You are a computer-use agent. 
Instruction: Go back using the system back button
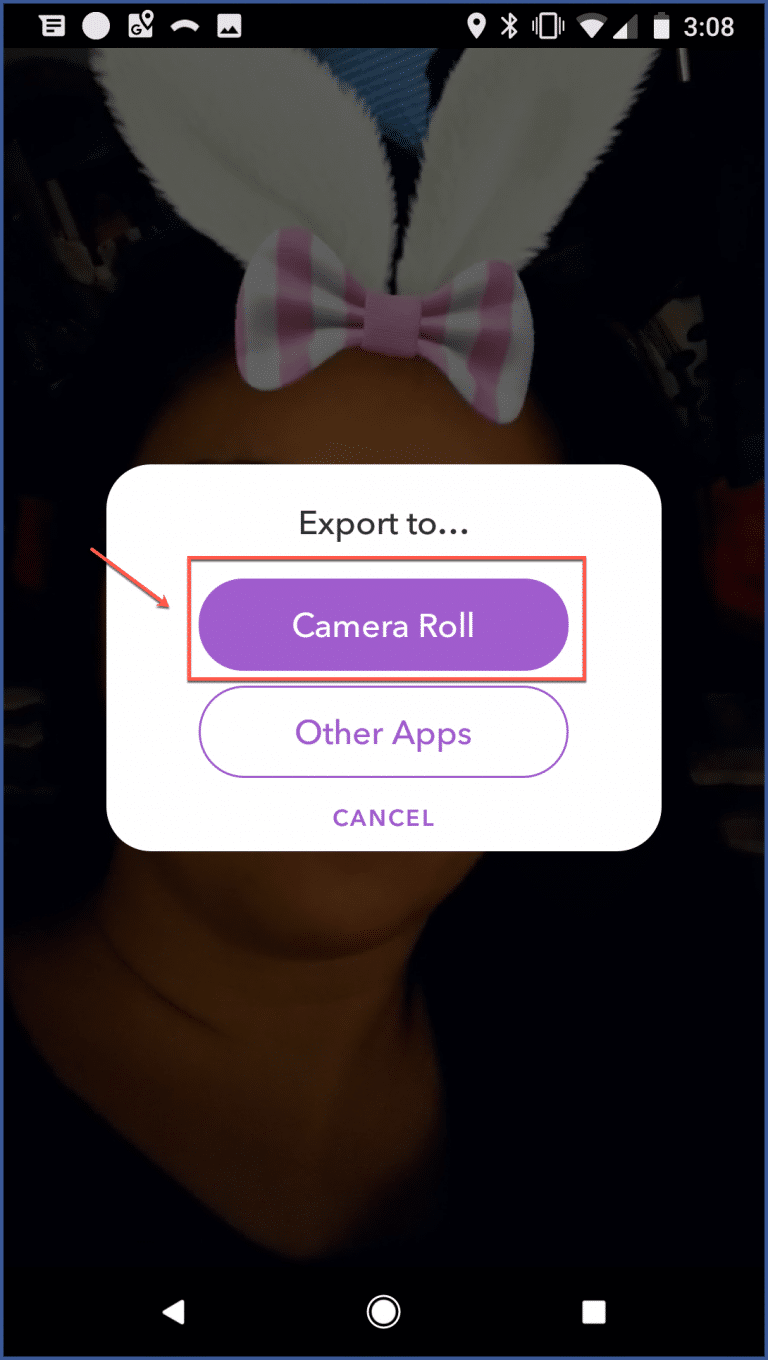[x=174, y=1311]
